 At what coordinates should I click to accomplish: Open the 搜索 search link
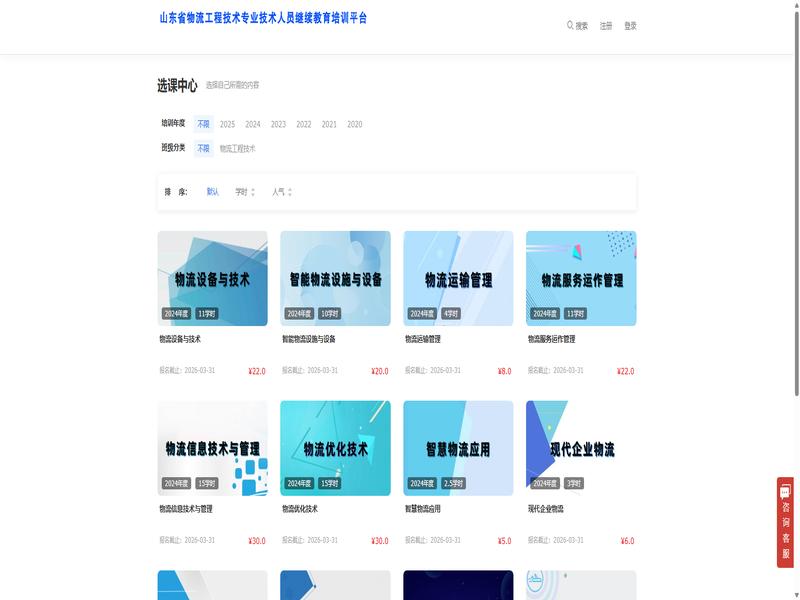578,26
